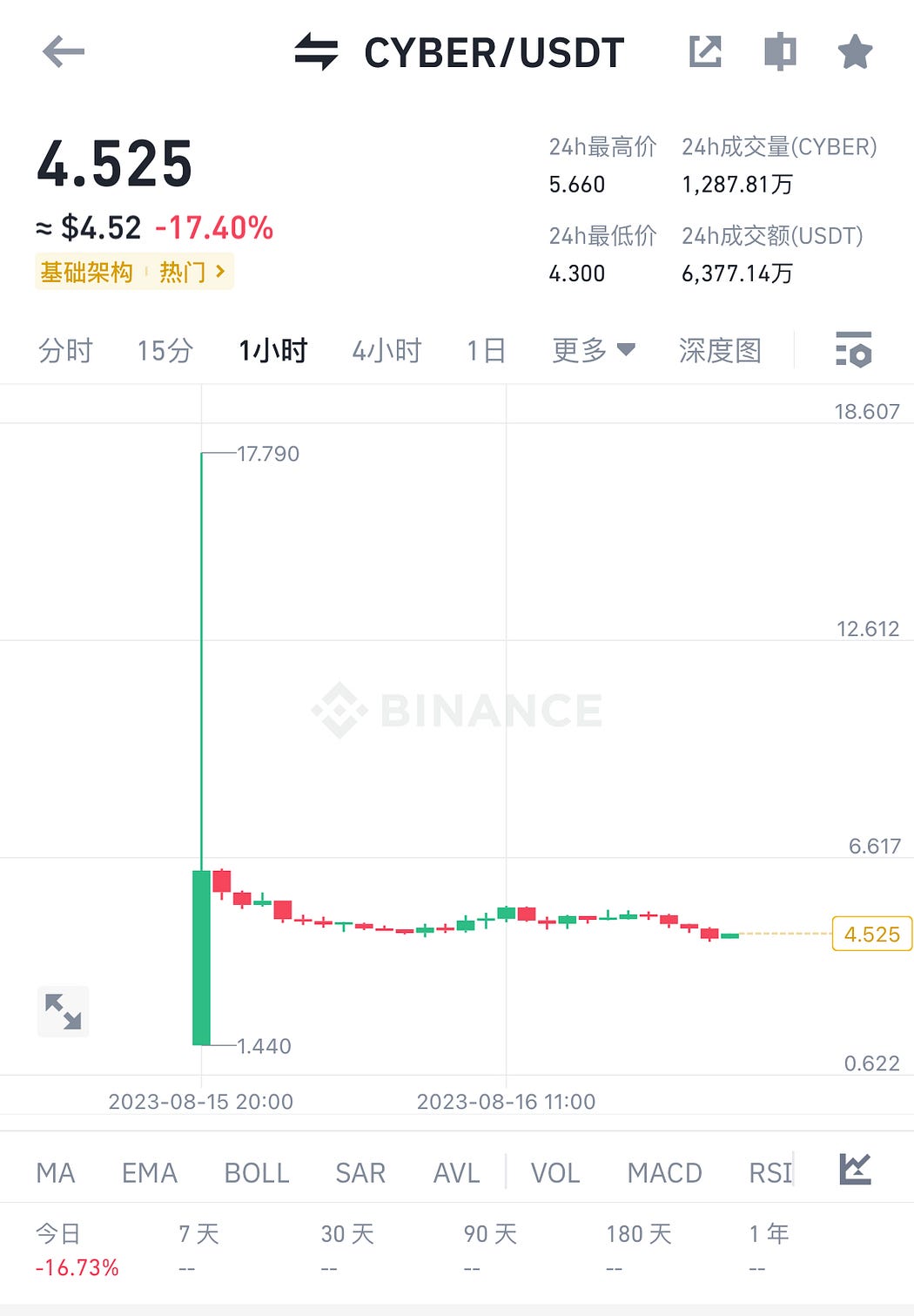Select the 1日 interval
The width and height of the screenshot is (914, 1316).
[486, 351]
